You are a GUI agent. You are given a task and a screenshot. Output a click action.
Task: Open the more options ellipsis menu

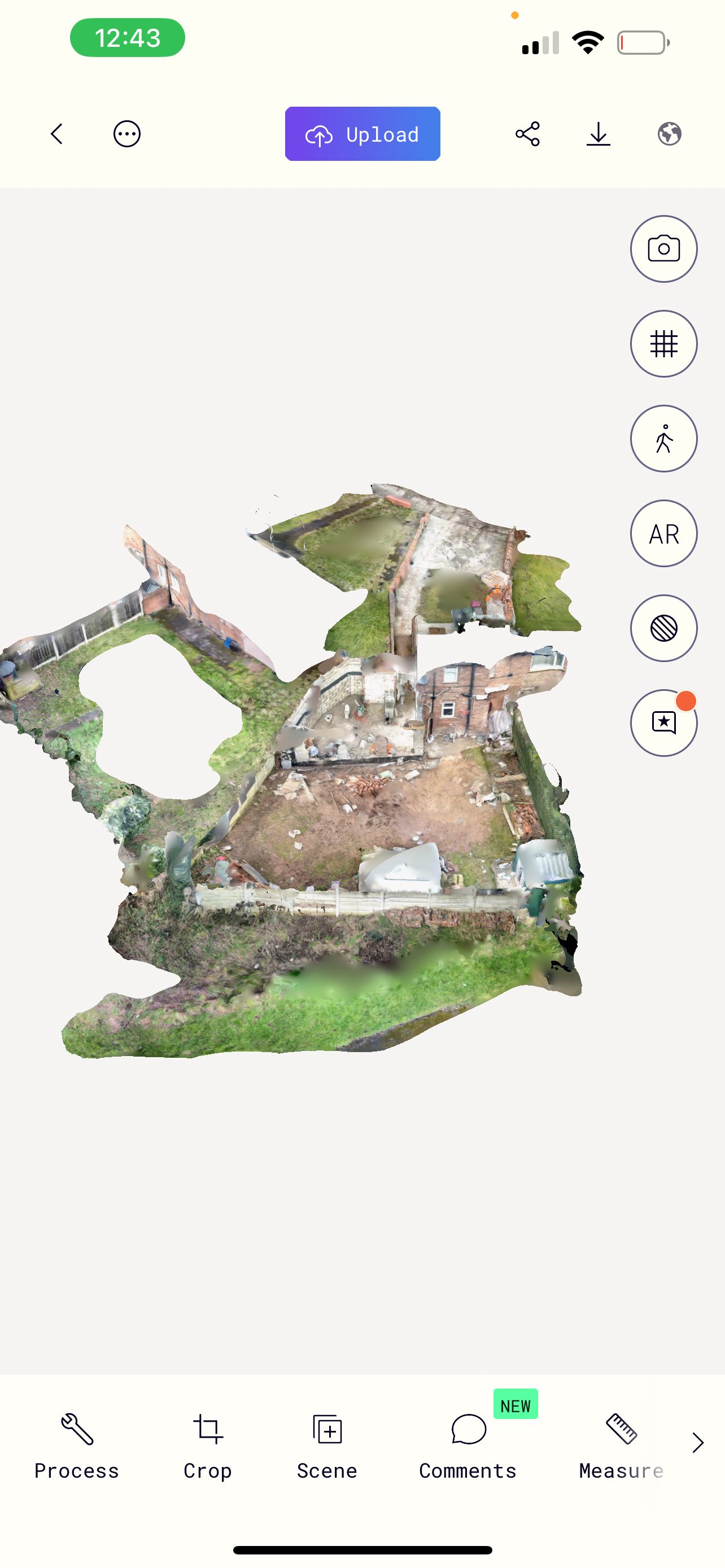[x=126, y=134]
